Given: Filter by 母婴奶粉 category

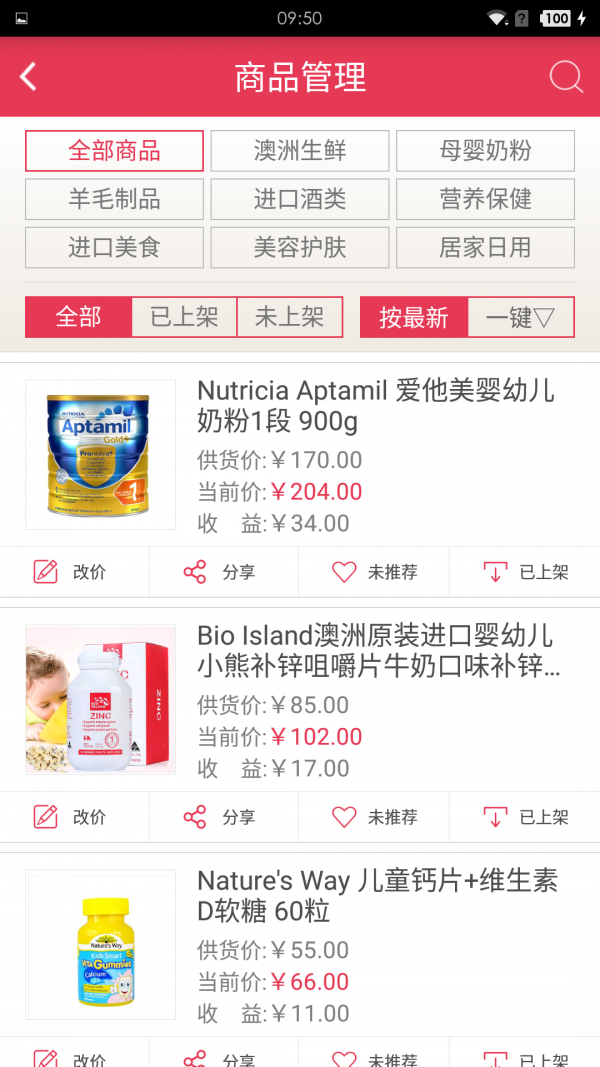Looking at the screenshot, I should (485, 151).
